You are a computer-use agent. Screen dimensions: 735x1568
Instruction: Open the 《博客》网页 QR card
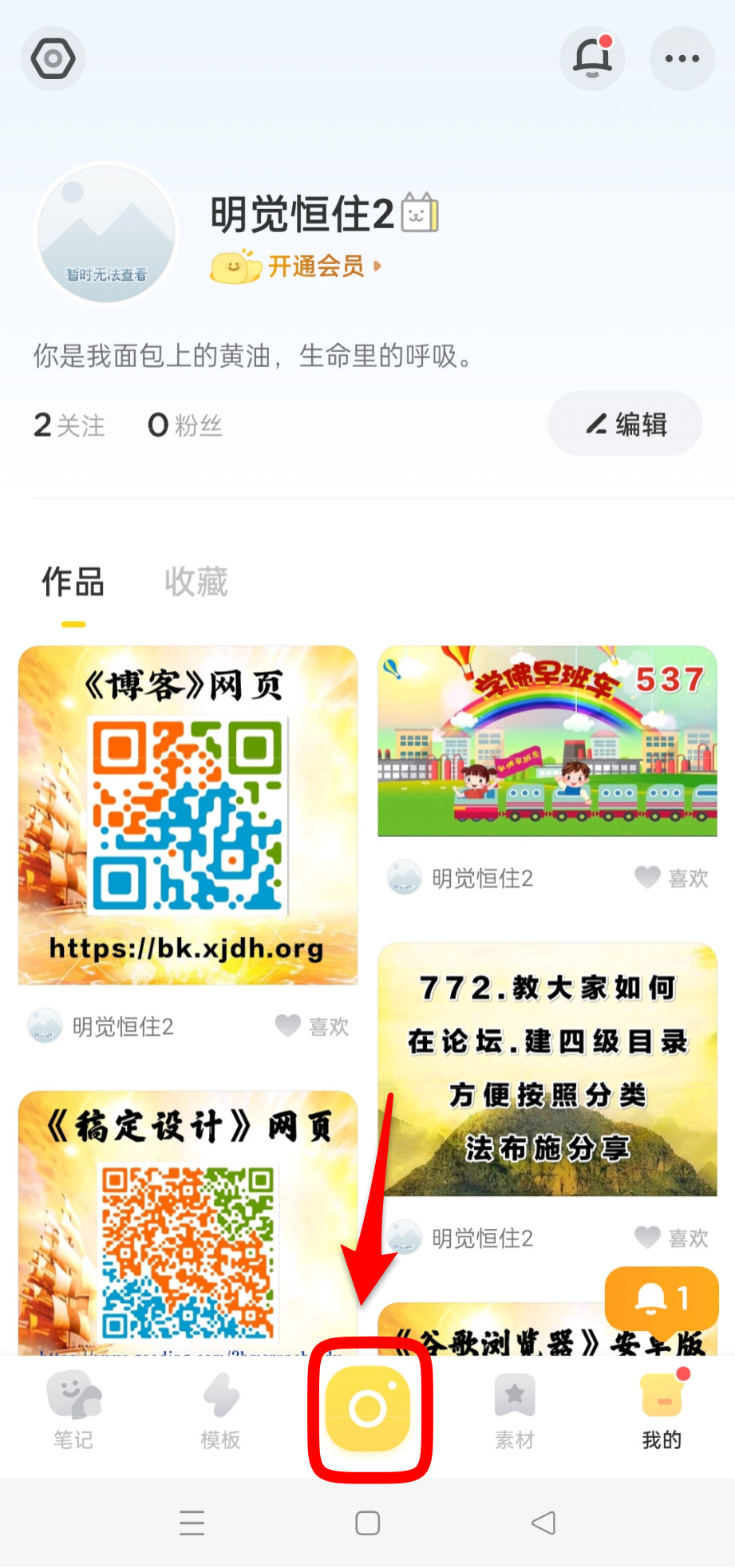click(x=188, y=814)
